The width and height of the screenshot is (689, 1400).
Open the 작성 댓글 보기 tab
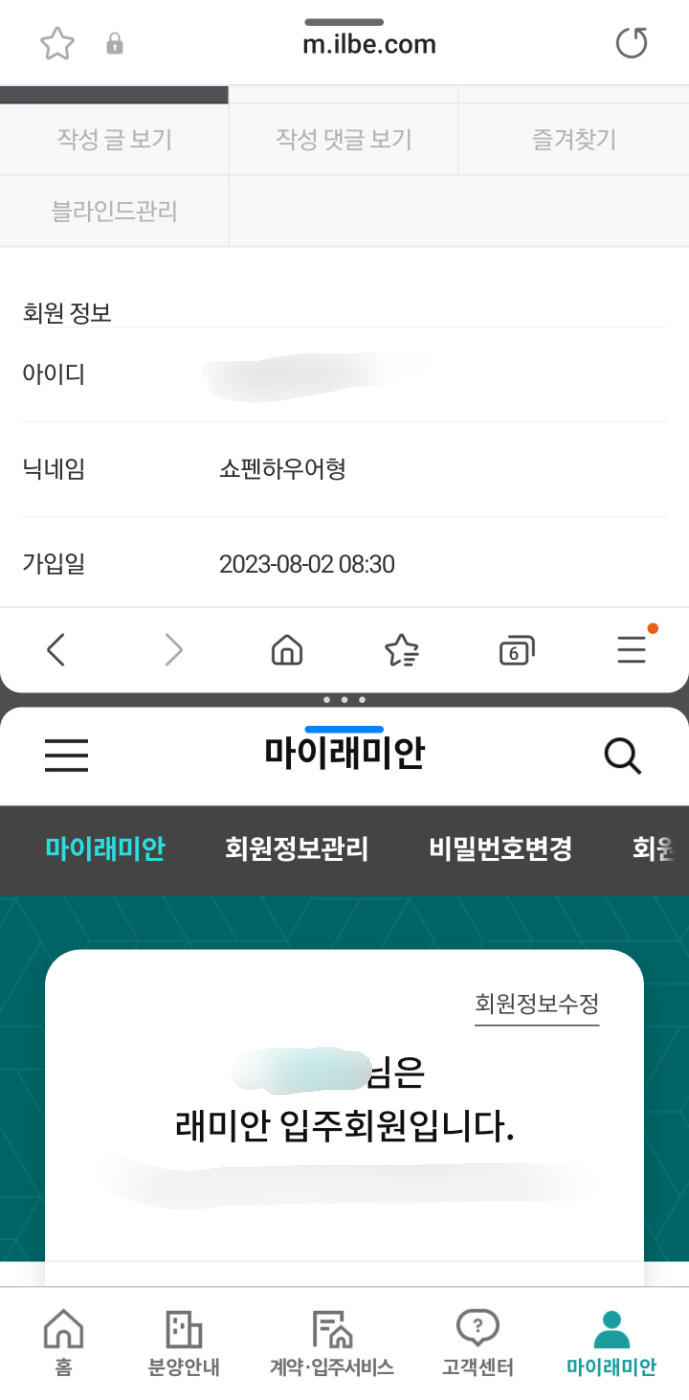343,140
